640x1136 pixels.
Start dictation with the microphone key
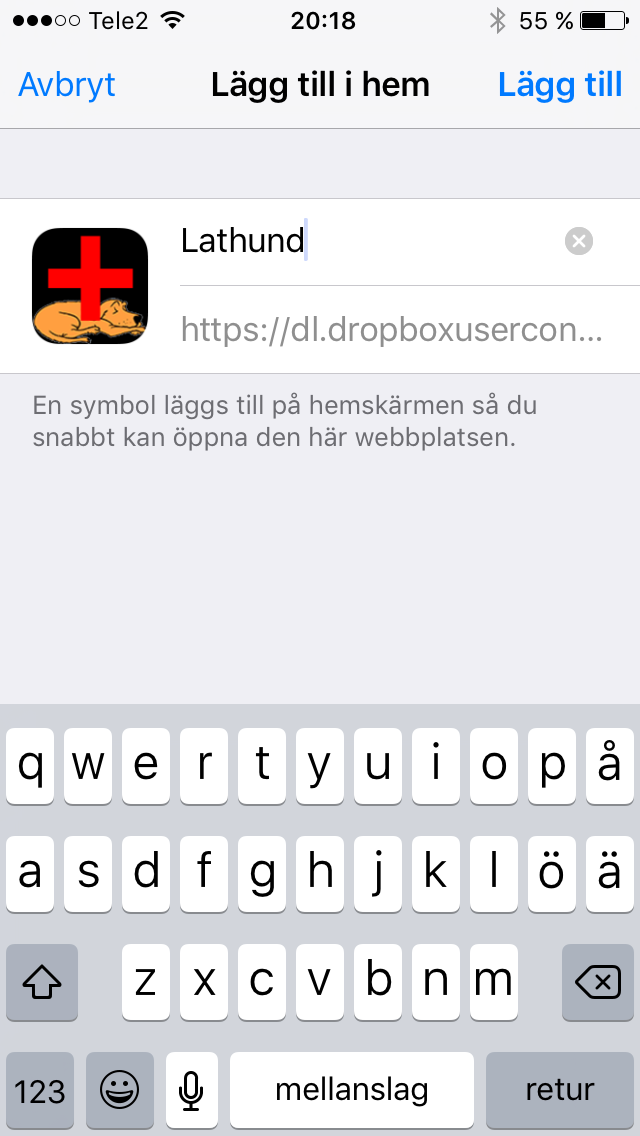(191, 1090)
